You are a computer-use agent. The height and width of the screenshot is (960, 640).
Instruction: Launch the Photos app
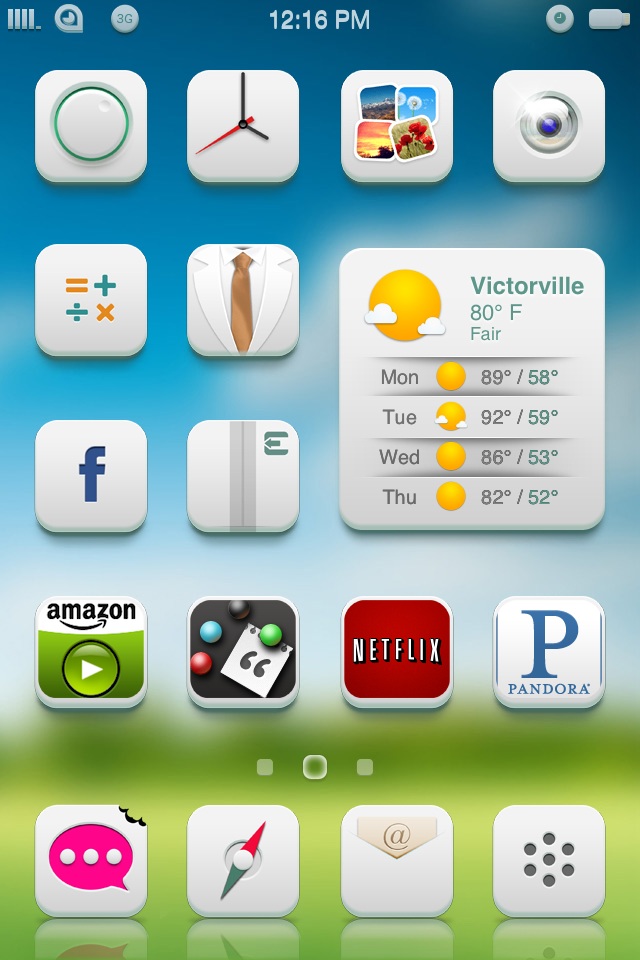pos(396,125)
